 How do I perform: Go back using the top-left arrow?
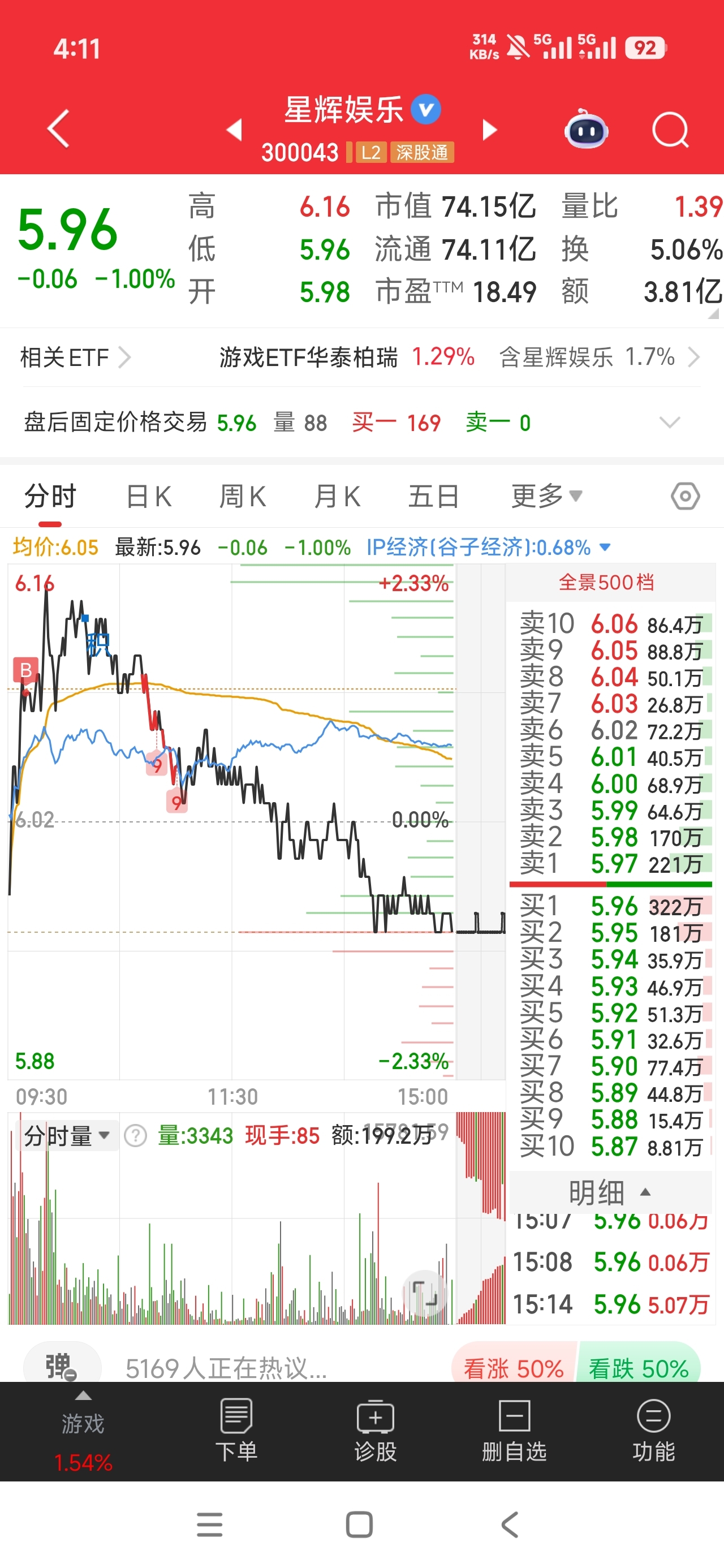click(58, 128)
